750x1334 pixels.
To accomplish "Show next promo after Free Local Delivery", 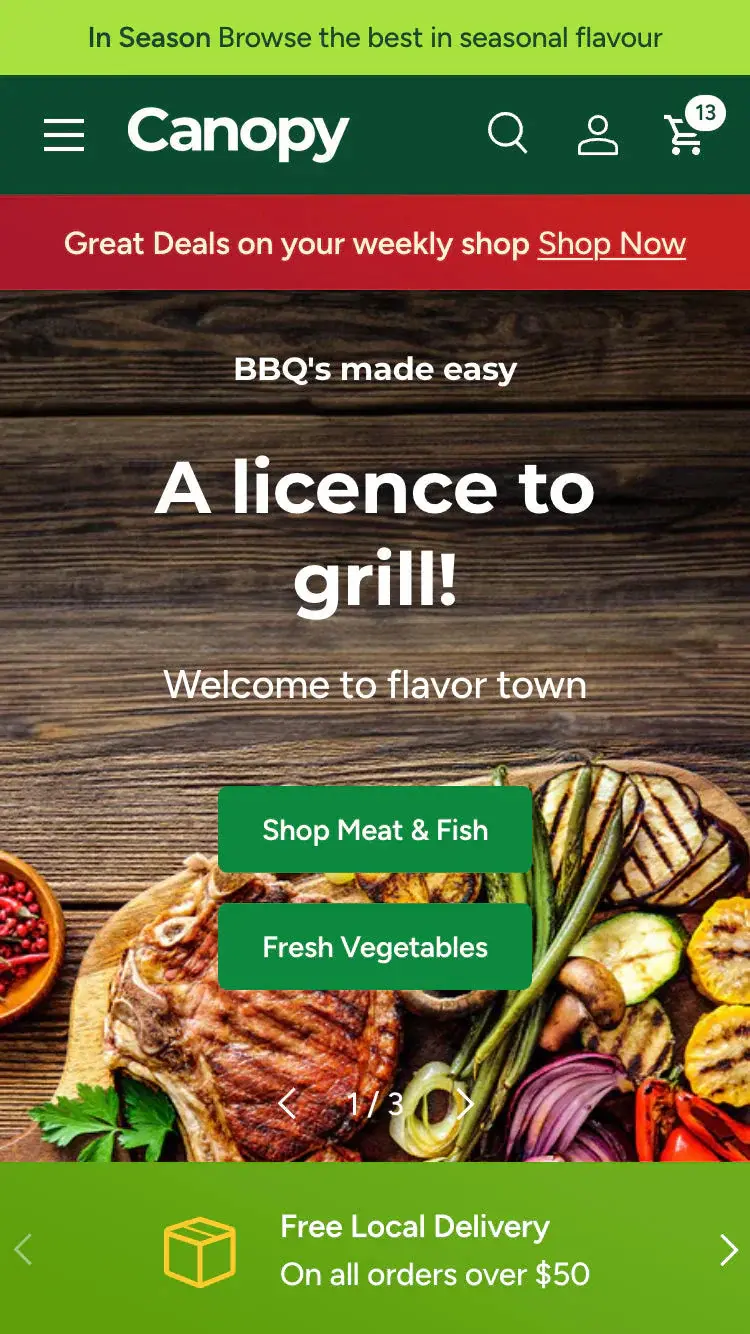I will click(x=728, y=1249).
